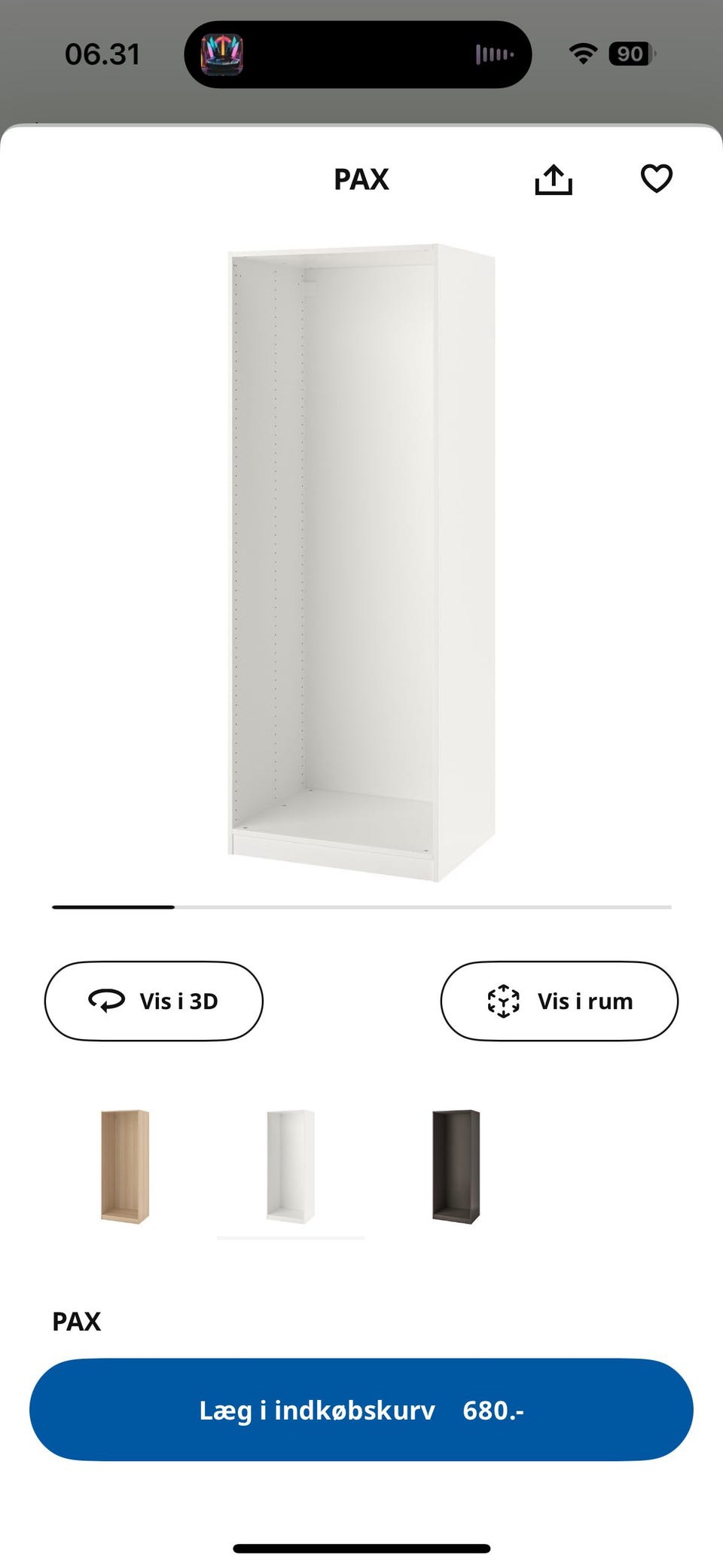Tap the share/export icon

coord(555,179)
